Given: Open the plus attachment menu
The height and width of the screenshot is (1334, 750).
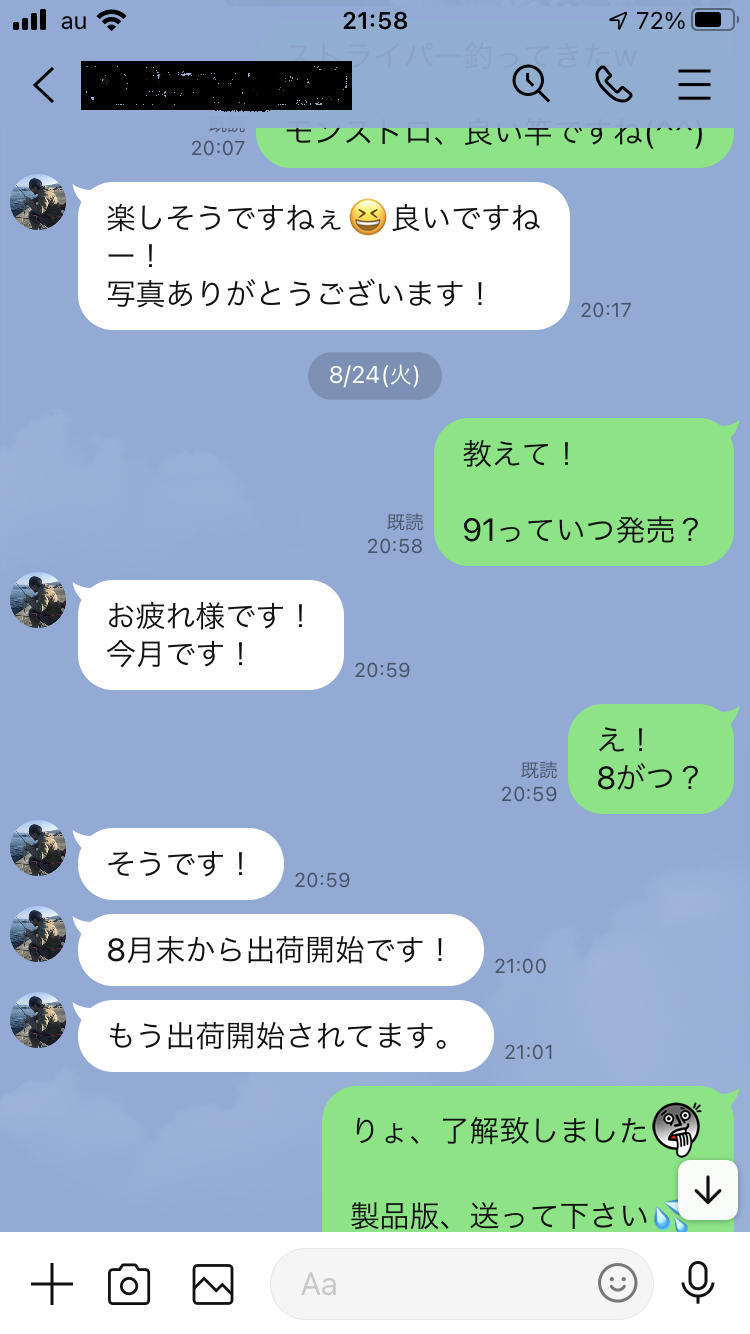Looking at the screenshot, I should (x=52, y=1283).
